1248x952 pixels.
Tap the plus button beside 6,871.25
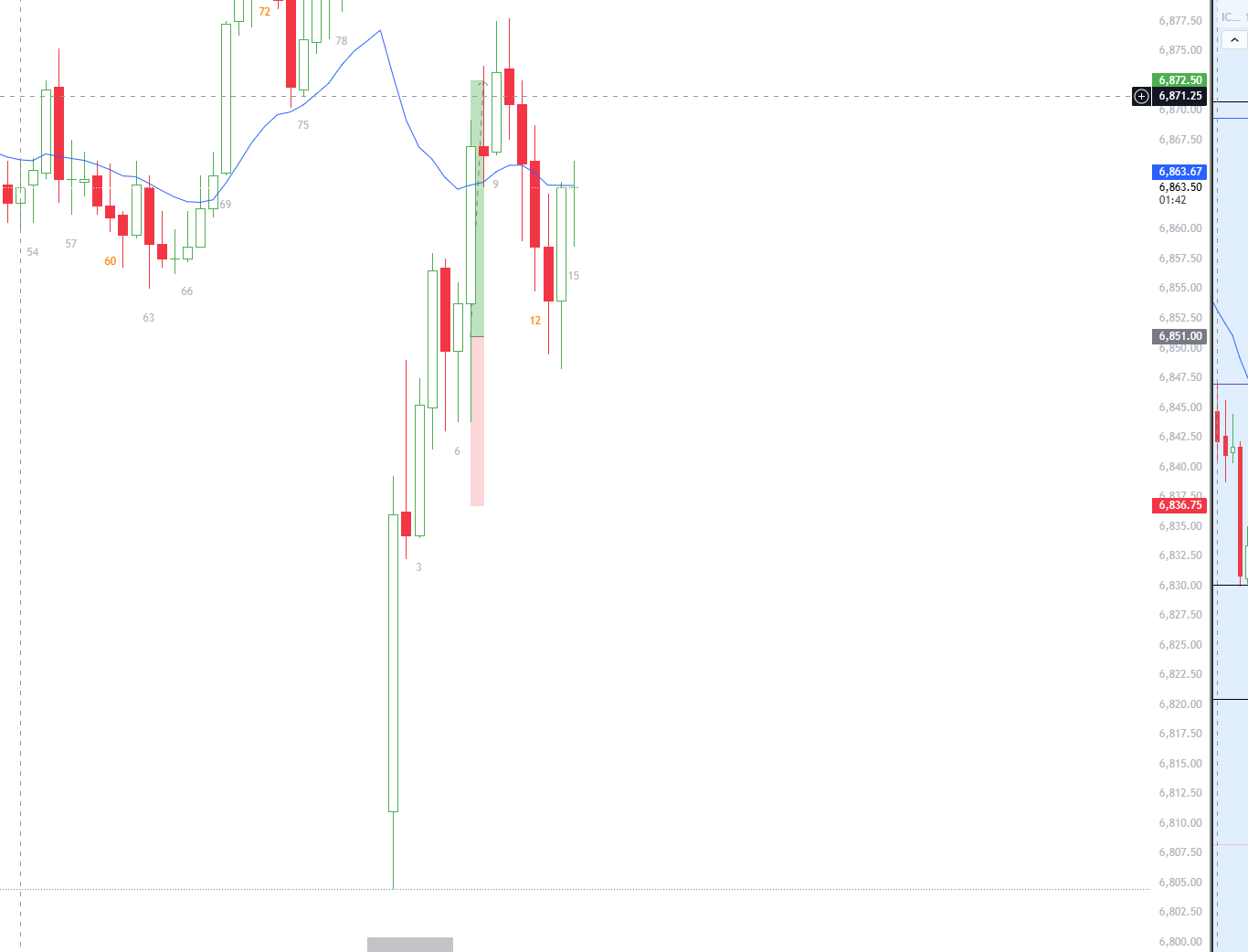pyautogui.click(x=1141, y=96)
